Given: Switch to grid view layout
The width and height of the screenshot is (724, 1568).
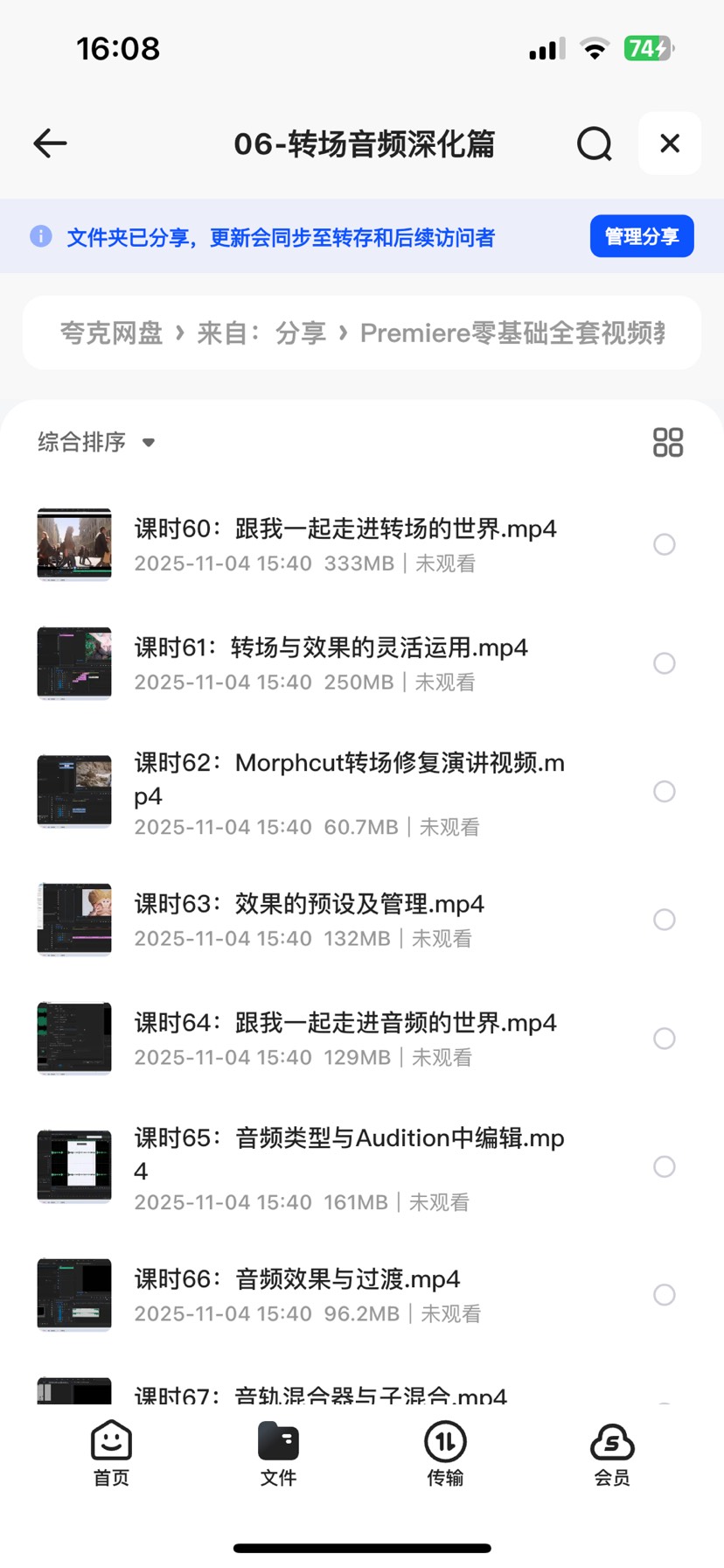Looking at the screenshot, I should (668, 443).
